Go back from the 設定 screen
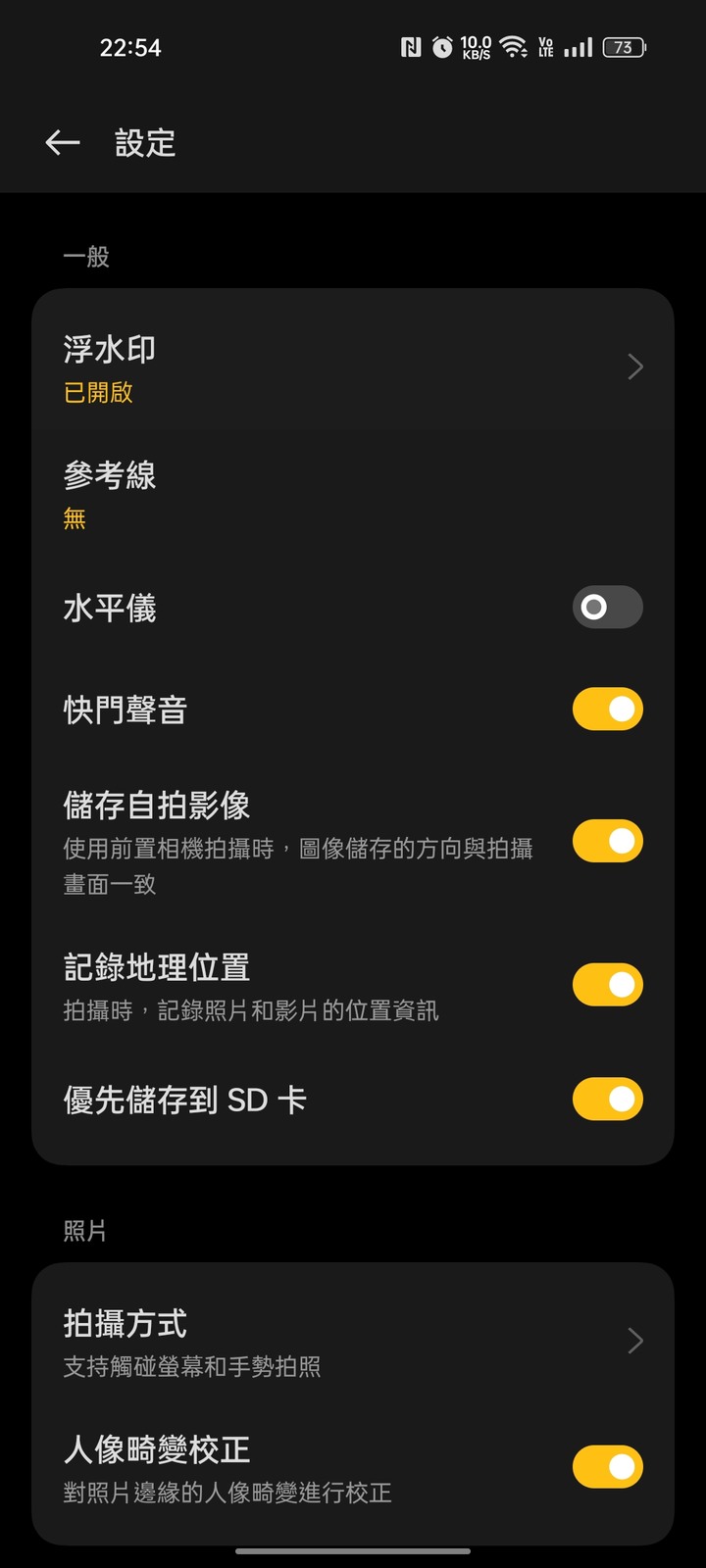This screenshot has width=706, height=1568. [x=63, y=143]
